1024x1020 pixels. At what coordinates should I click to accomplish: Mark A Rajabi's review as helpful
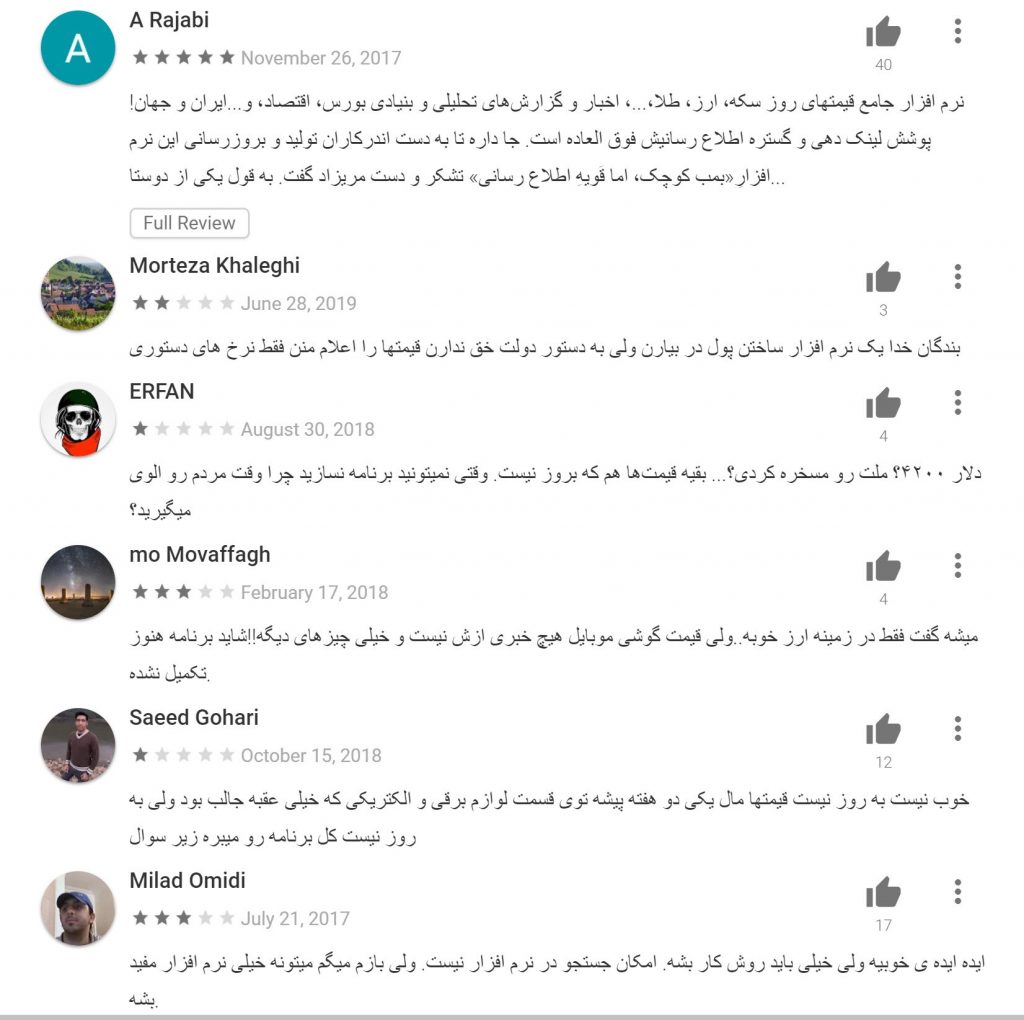[x=883, y=33]
